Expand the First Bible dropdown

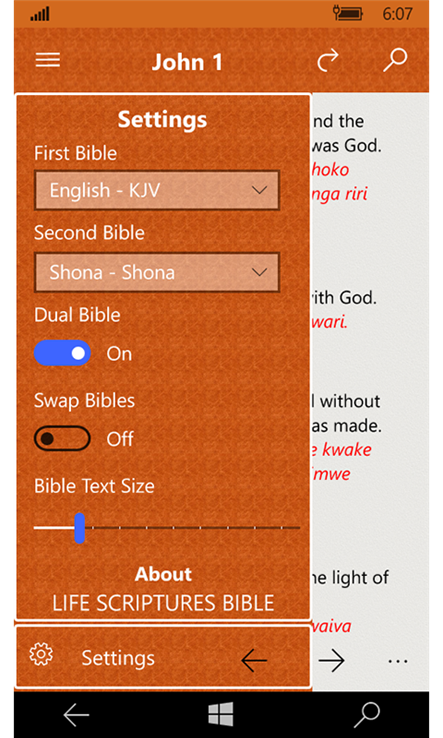157,190
